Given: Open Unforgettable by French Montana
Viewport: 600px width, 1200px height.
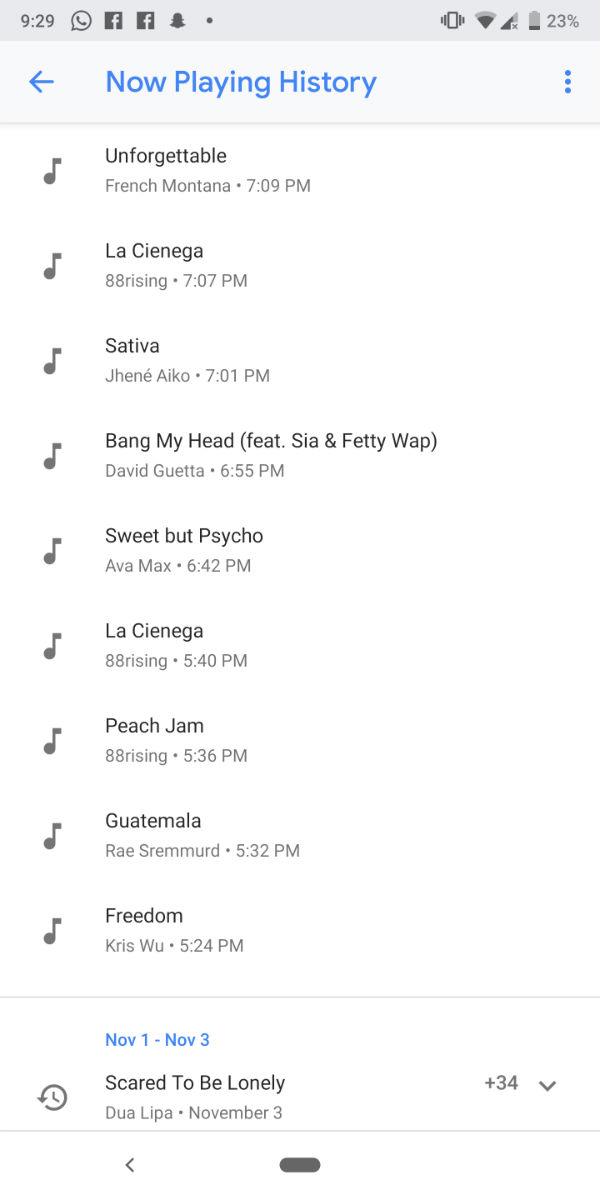Looking at the screenshot, I should tap(300, 170).
